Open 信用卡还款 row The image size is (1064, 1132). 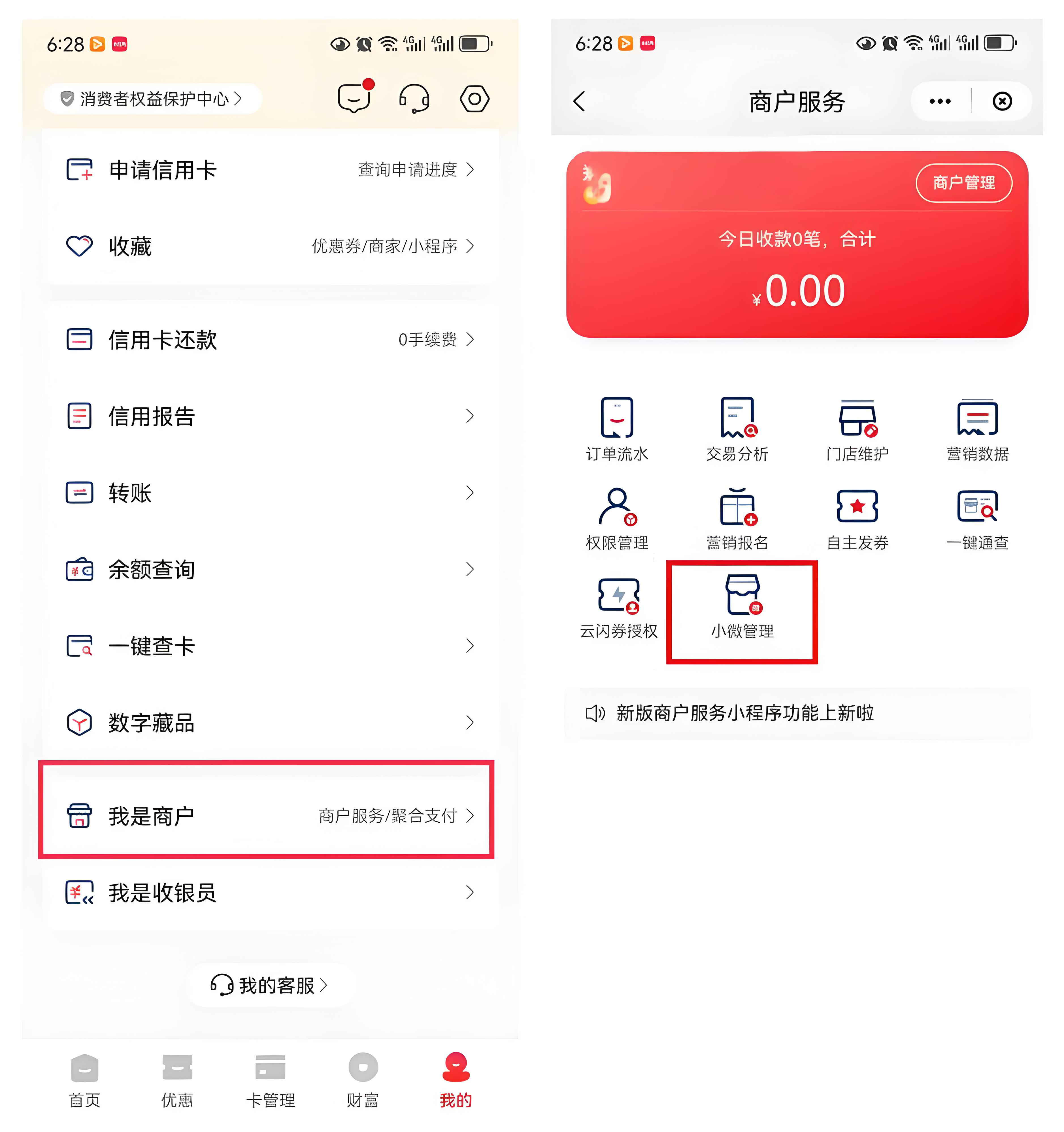(270, 339)
